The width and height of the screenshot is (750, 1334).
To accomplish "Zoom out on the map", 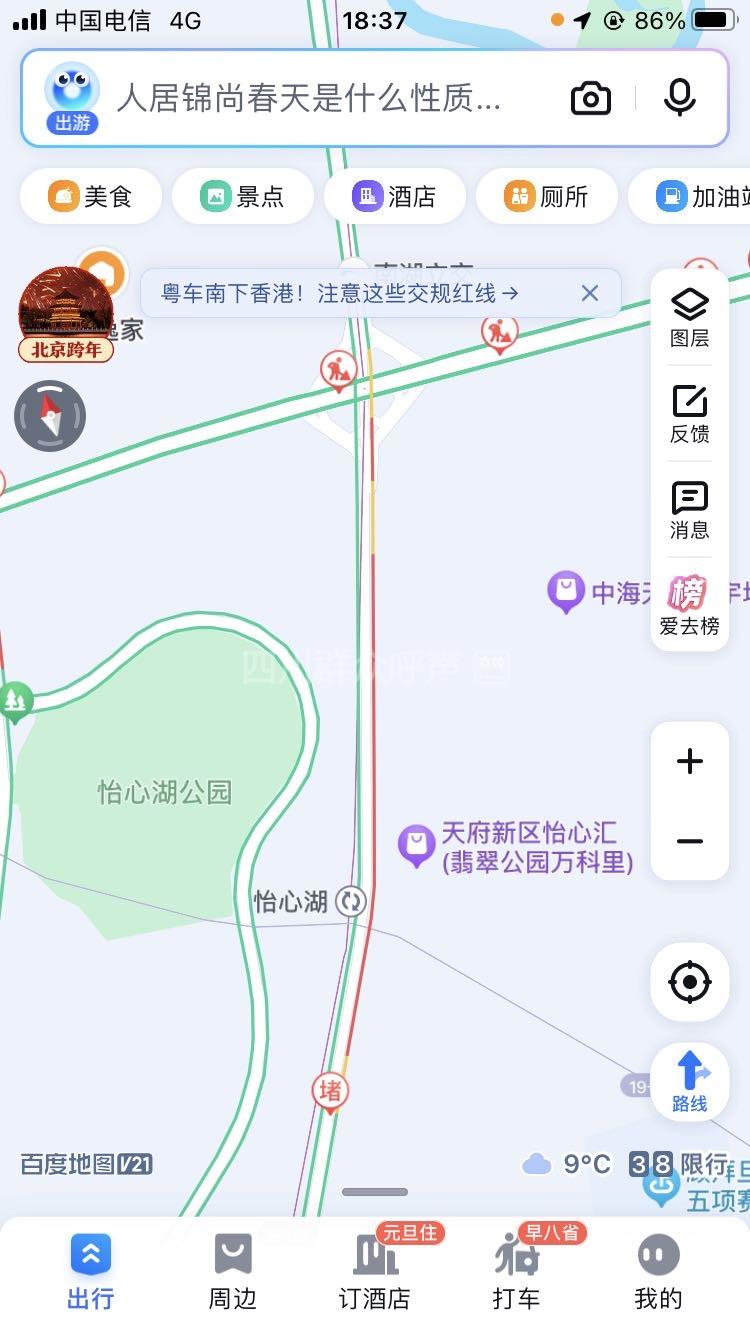I will pos(690,841).
